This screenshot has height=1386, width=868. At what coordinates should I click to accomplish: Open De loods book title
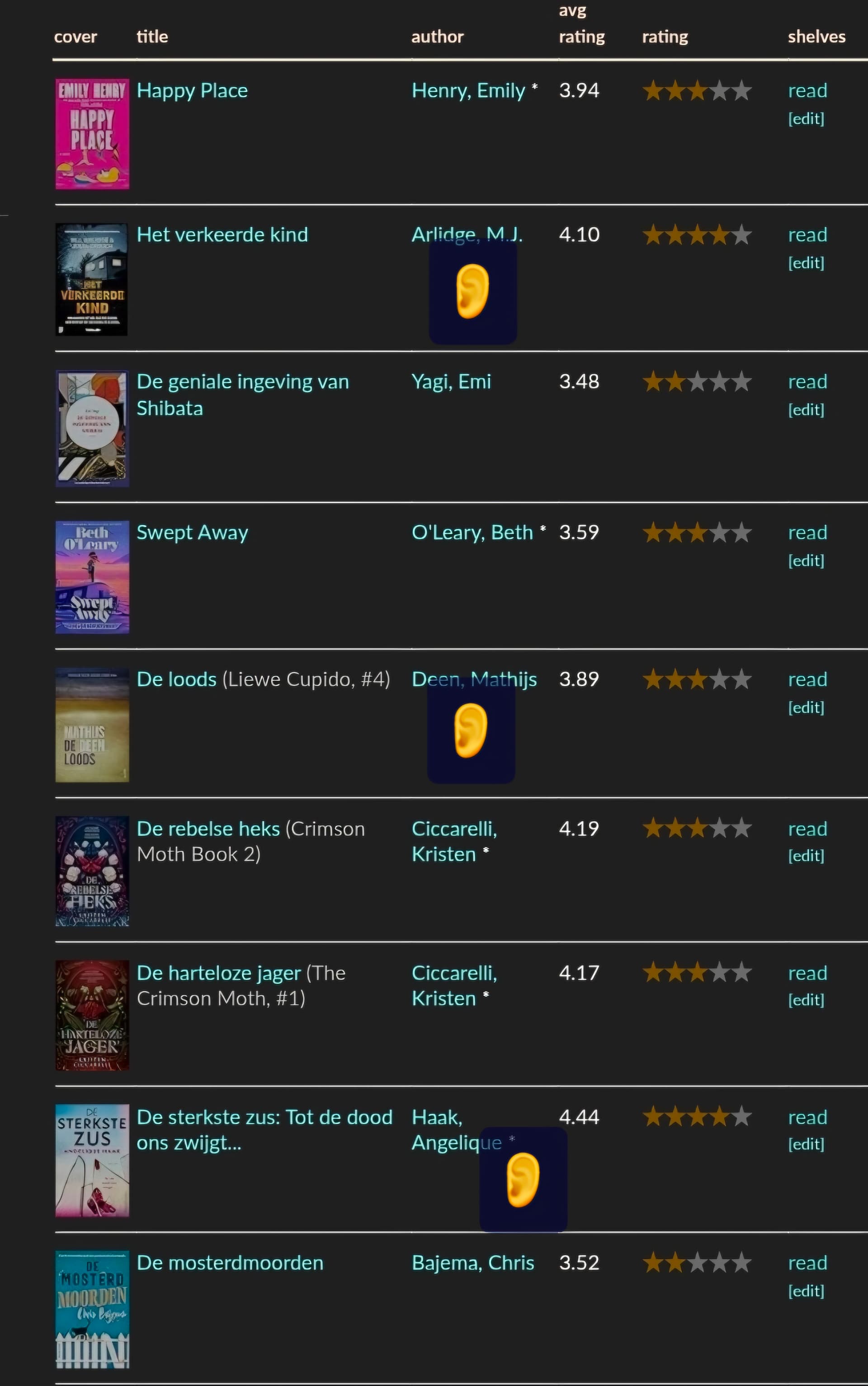point(176,679)
